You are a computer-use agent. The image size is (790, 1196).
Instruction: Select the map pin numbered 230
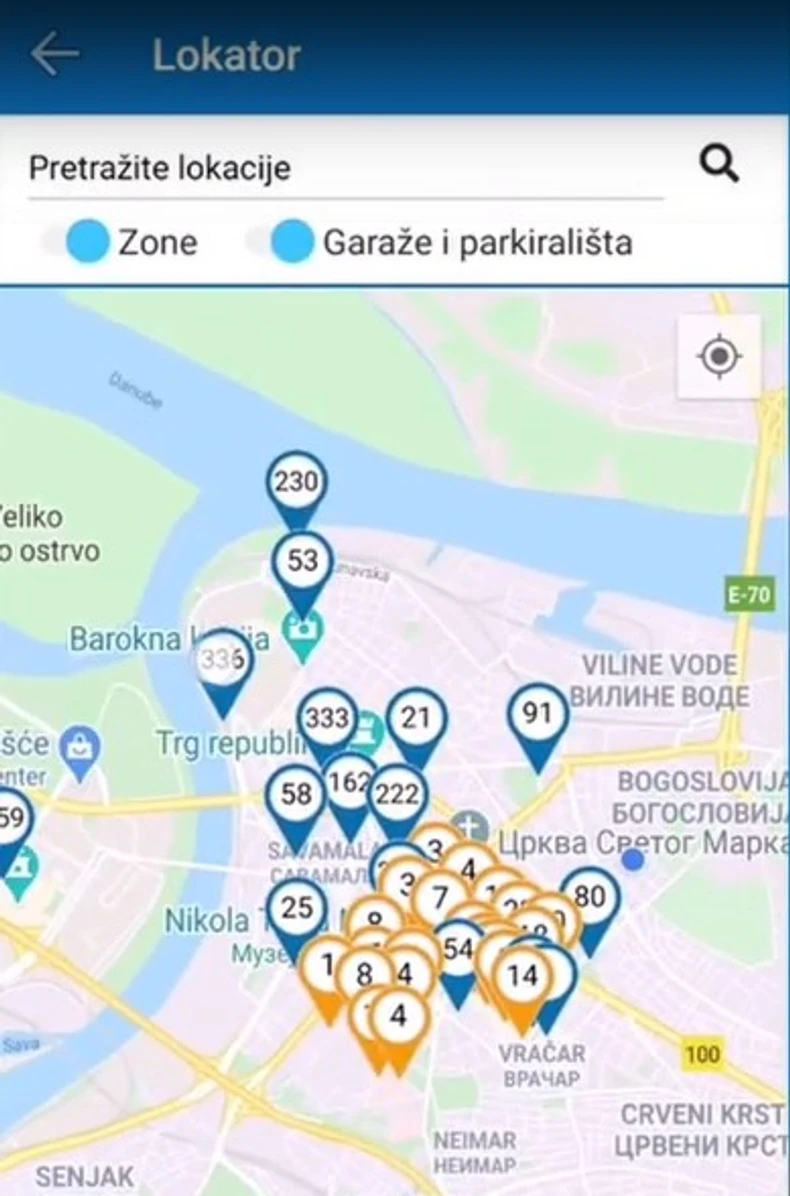pyautogui.click(x=296, y=483)
